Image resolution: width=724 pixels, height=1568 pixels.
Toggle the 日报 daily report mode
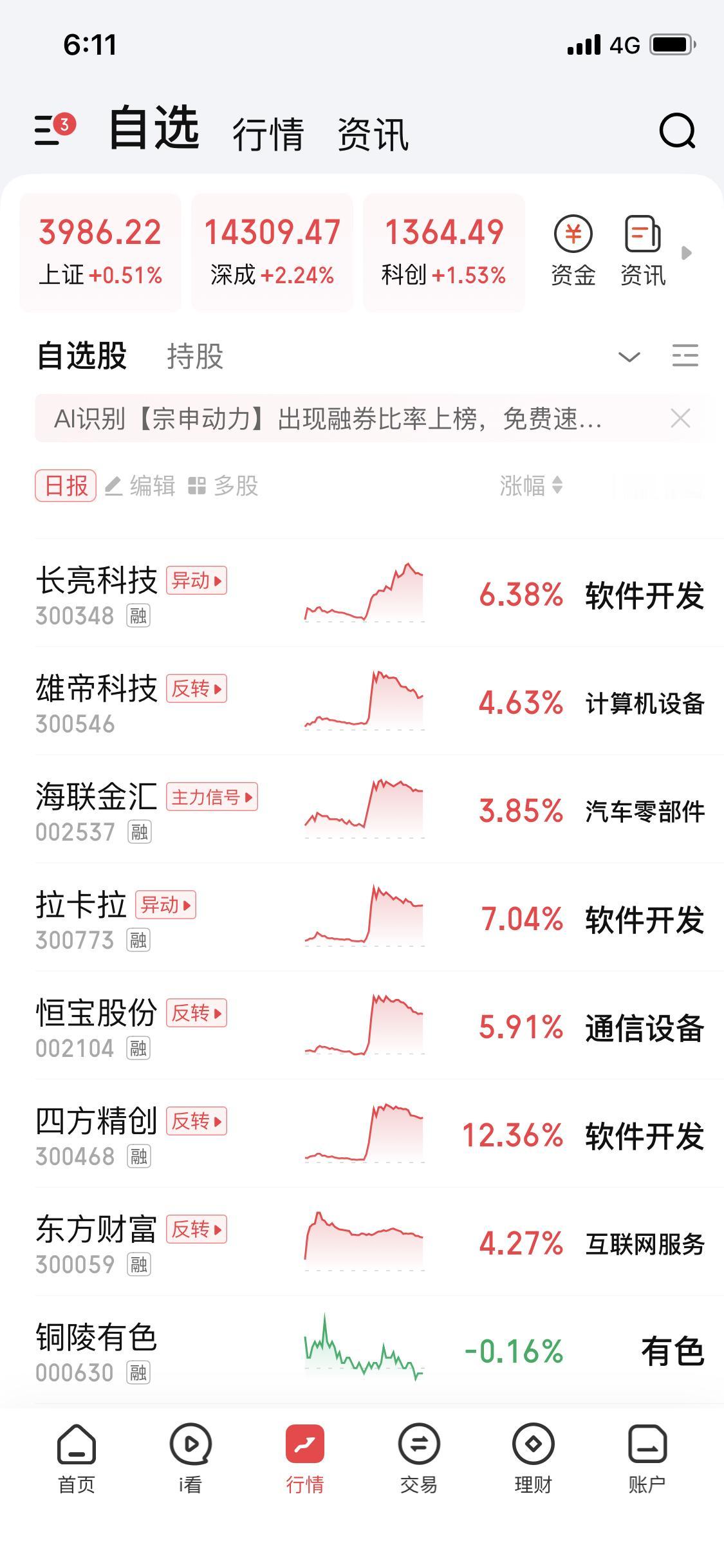click(66, 487)
